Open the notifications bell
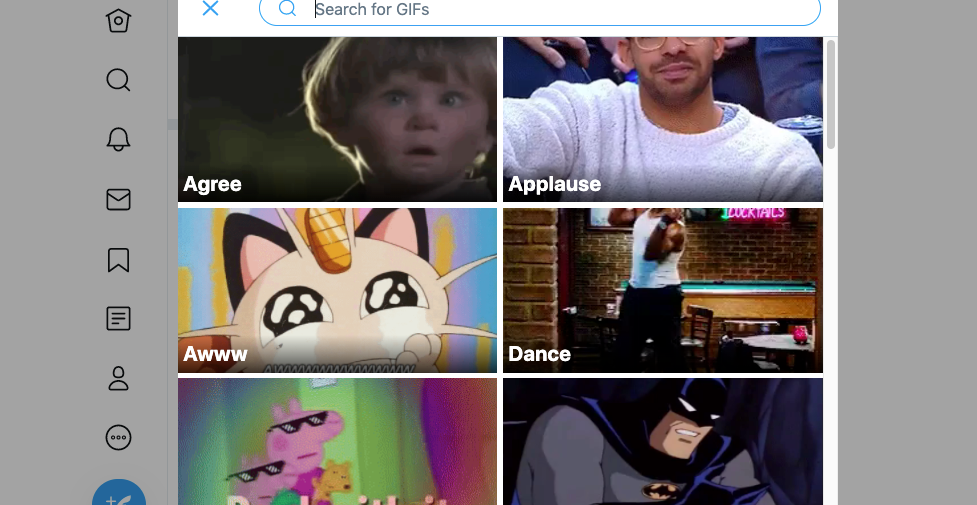 [x=118, y=140]
